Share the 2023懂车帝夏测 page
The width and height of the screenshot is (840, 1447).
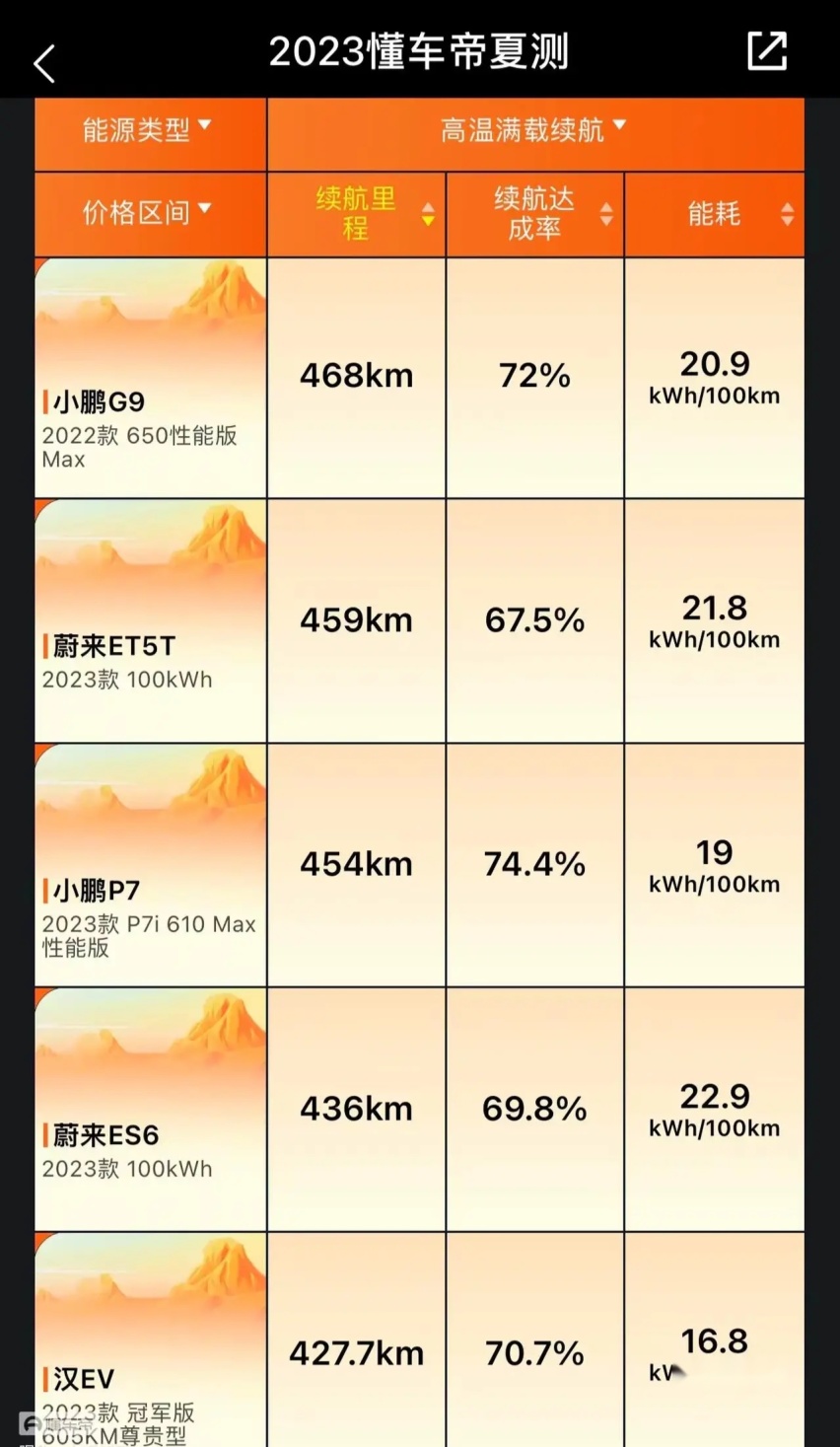[x=767, y=51]
